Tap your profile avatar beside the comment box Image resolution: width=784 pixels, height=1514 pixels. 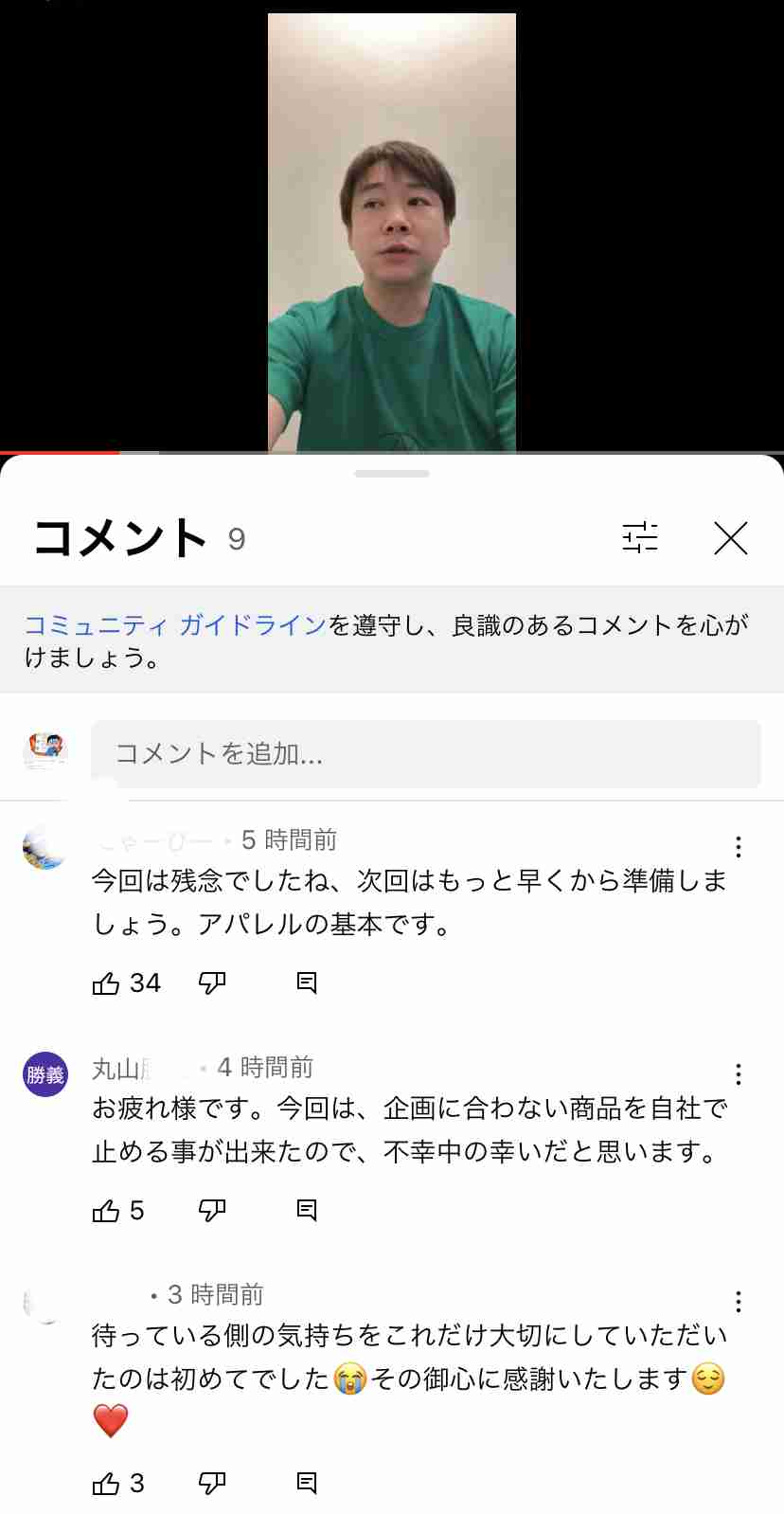tap(45, 748)
